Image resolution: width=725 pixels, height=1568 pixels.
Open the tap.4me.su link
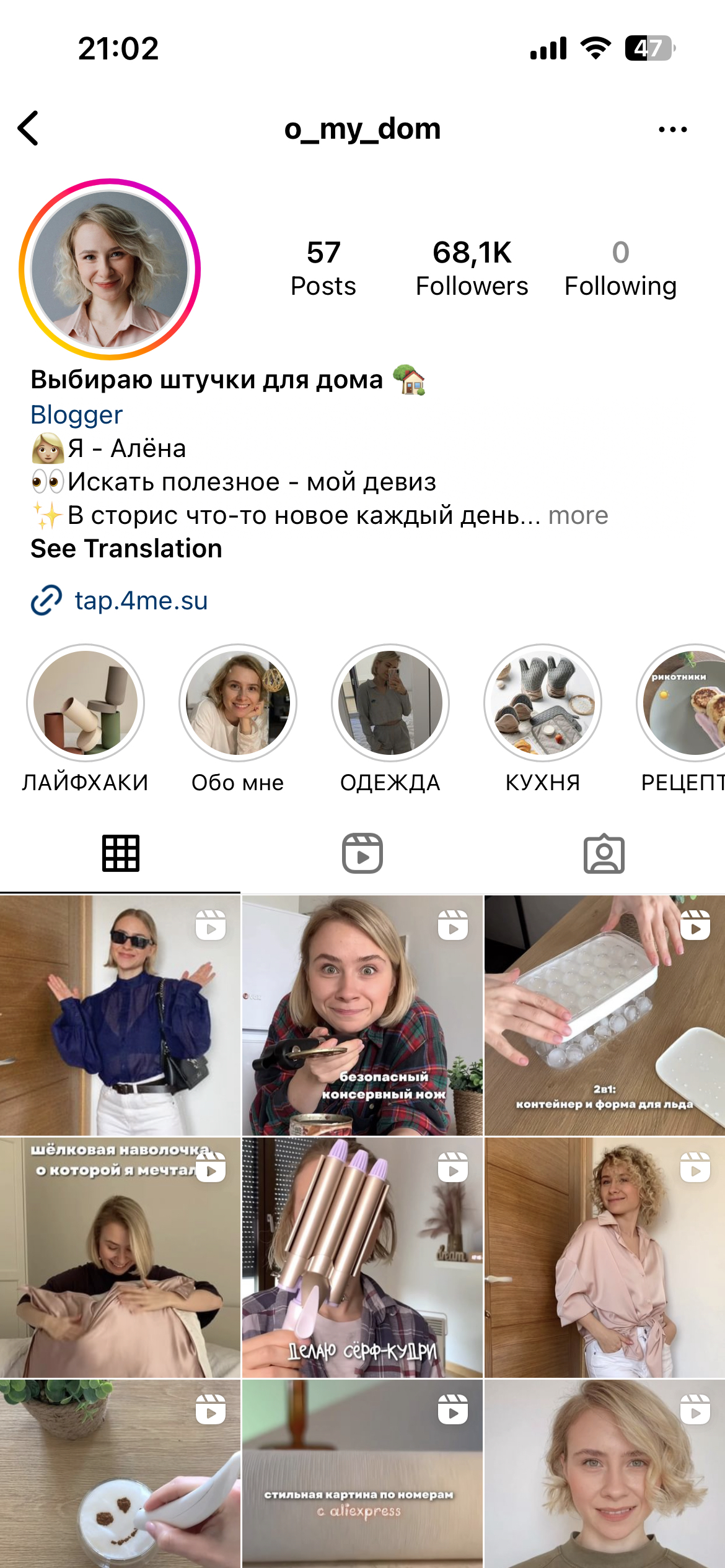pos(141,601)
